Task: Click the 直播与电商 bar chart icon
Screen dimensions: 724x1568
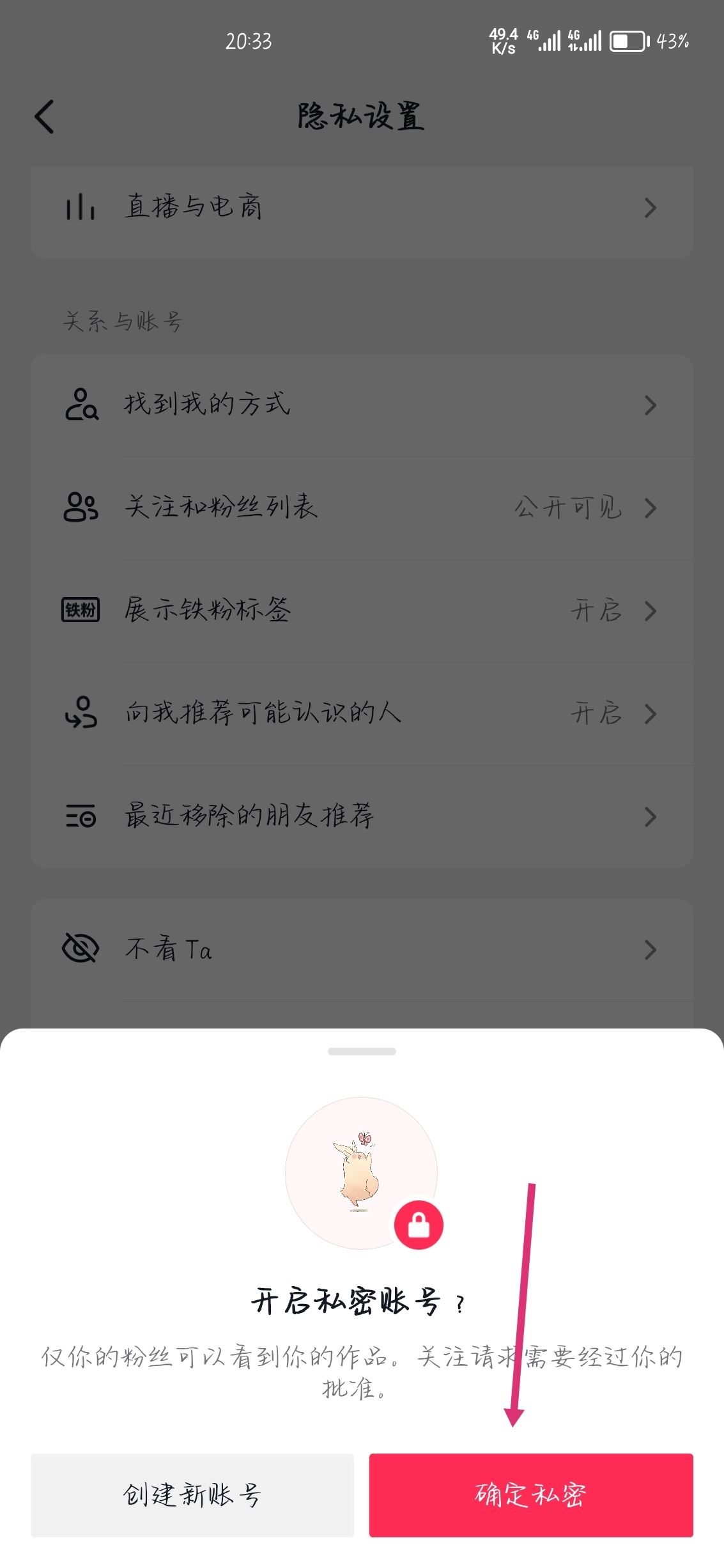Action: [81, 208]
